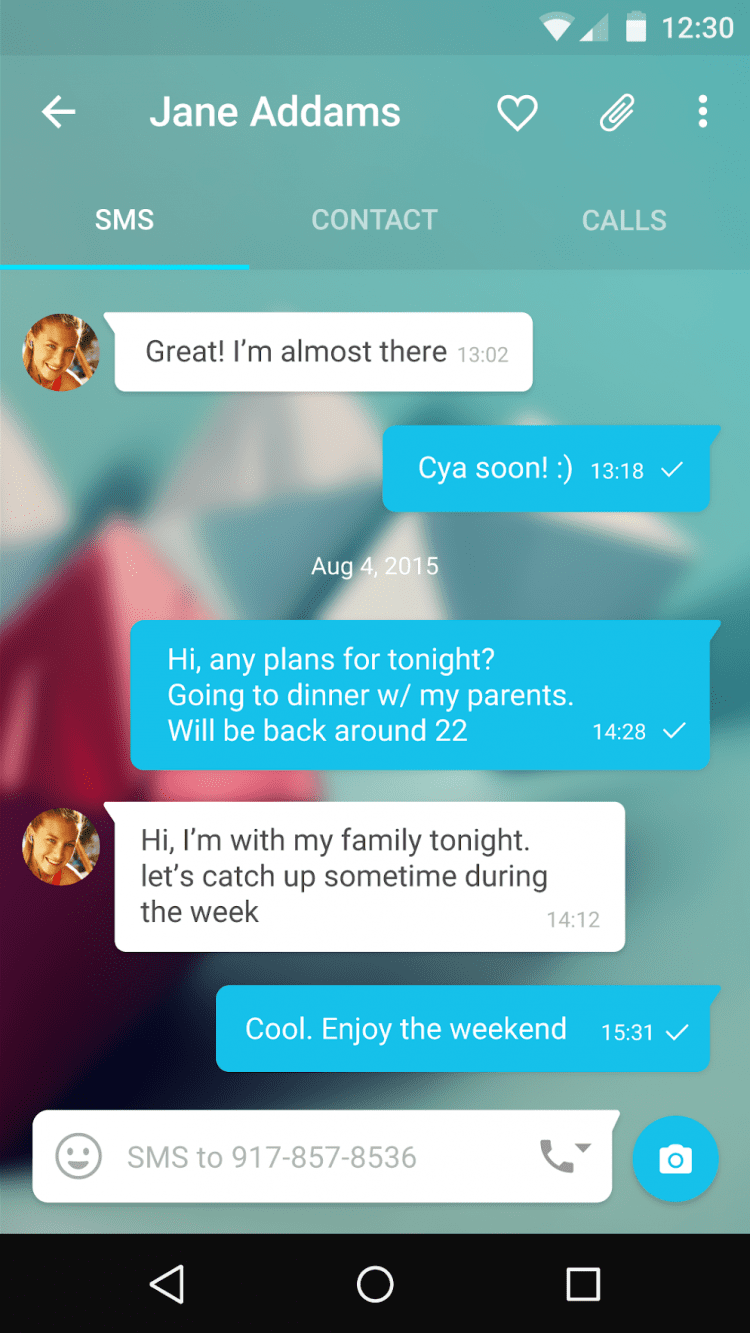Focus the SMS to 917-857-8536 text field

[x=300, y=1157]
